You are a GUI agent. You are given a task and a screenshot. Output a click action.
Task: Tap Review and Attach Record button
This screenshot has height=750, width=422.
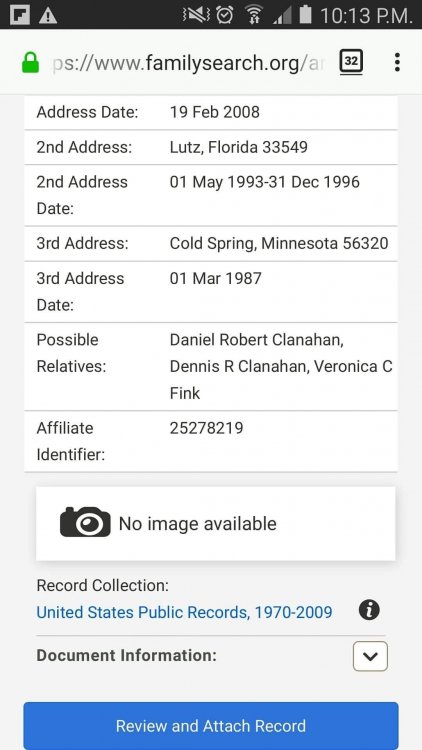click(211, 726)
